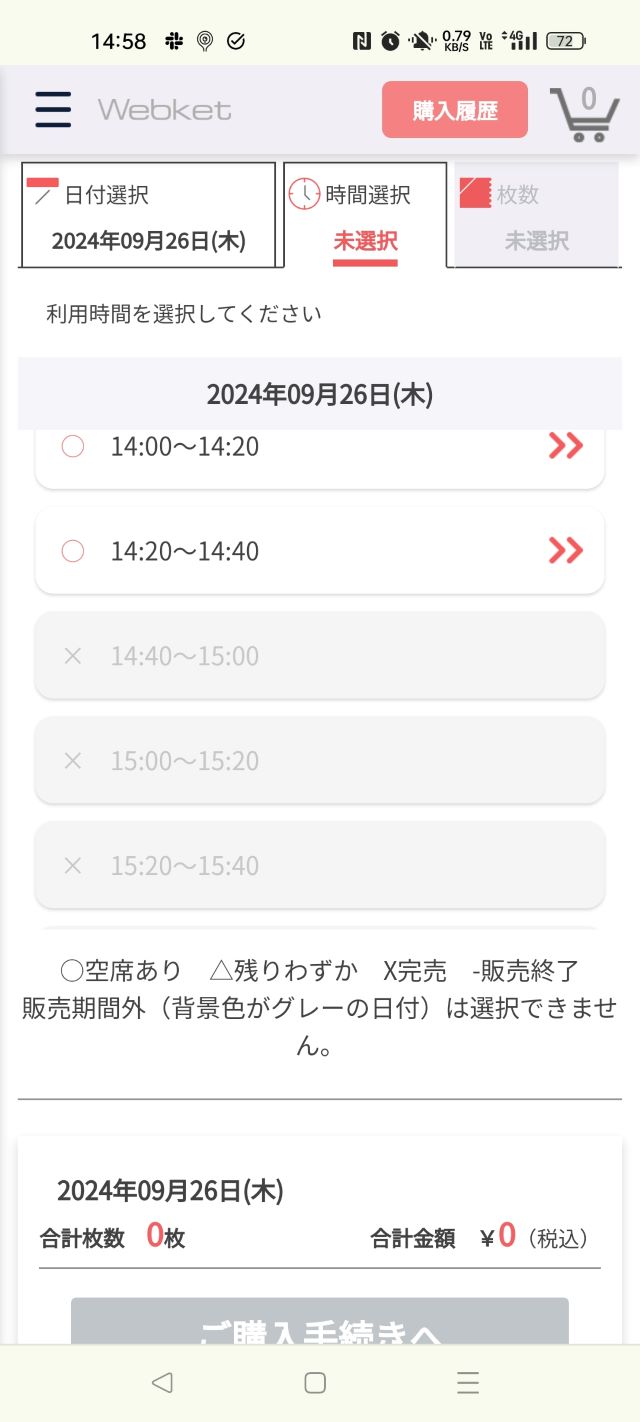This screenshot has height=1422, width=640.
Task: Select the 時間選択 time tab
Action: tap(365, 216)
